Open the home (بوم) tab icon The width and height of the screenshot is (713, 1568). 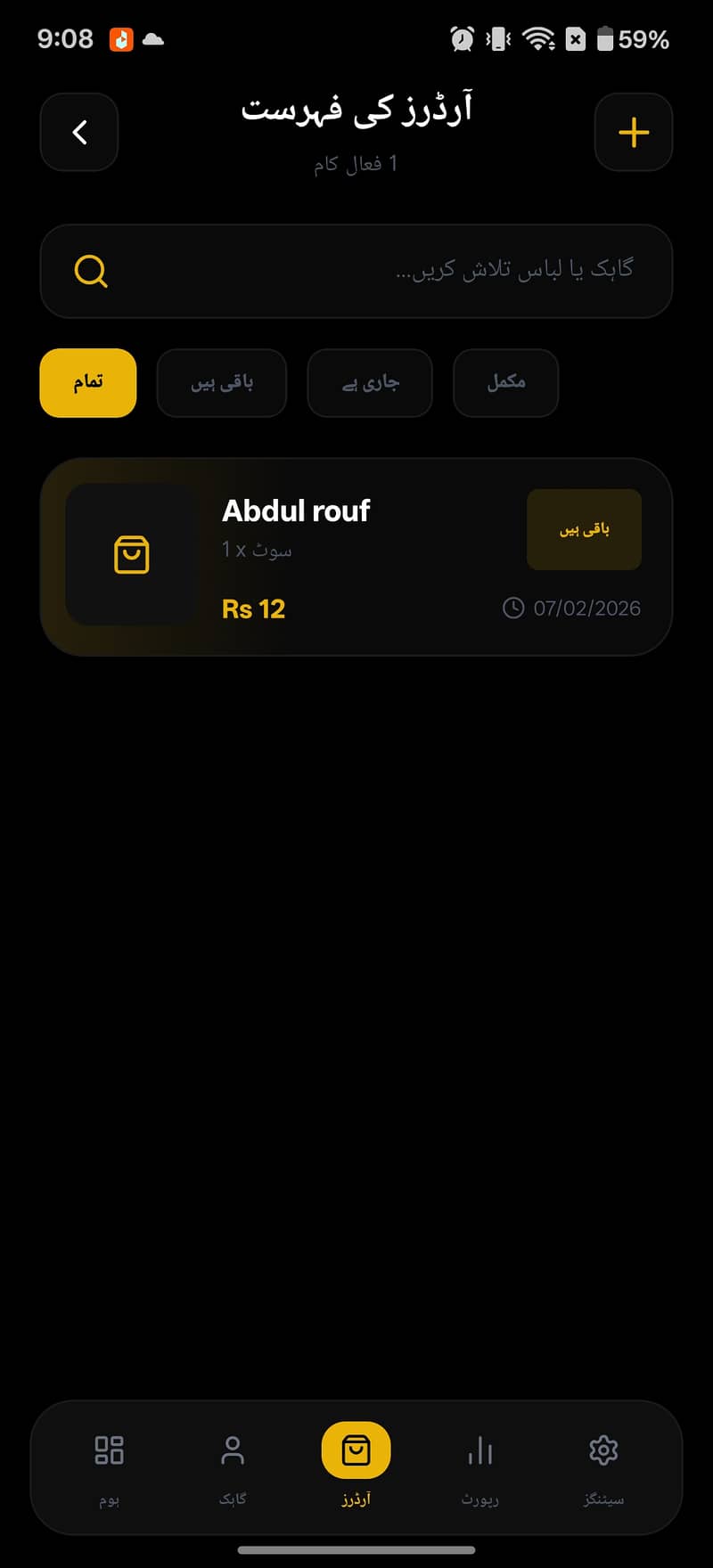coord(109,1450)
